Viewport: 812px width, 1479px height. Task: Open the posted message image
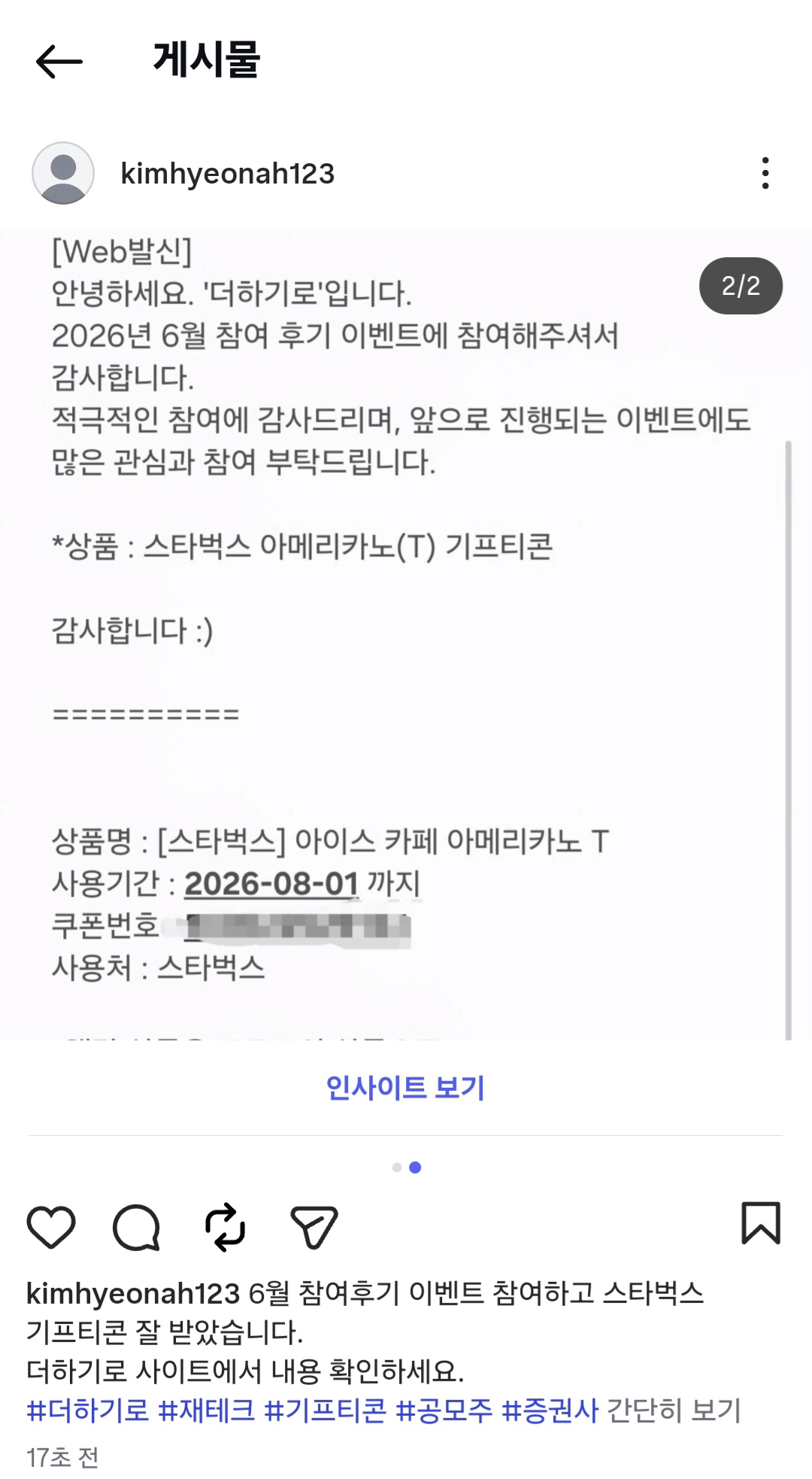click(406, 634)
